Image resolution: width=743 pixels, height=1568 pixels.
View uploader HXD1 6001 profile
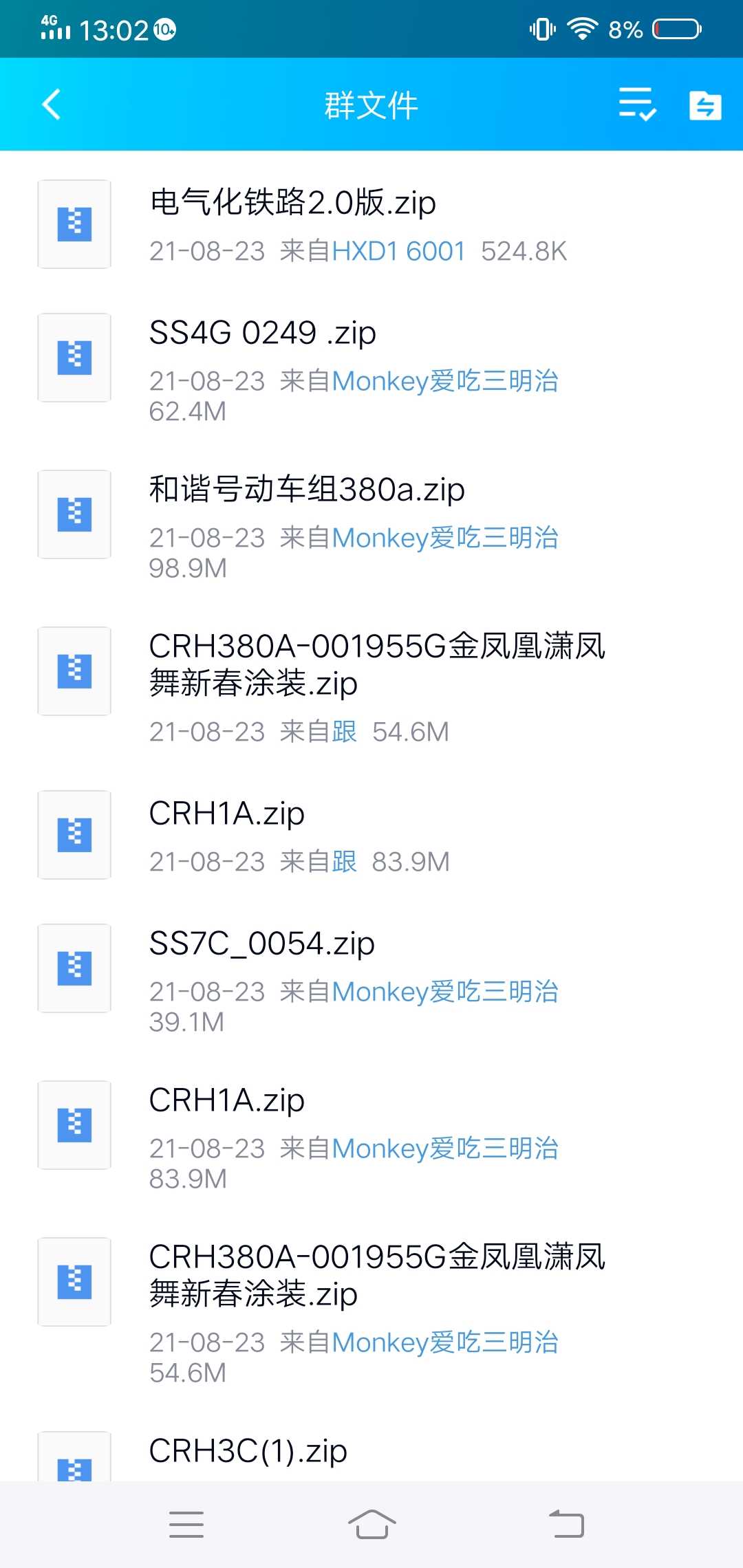pos(398,251)
